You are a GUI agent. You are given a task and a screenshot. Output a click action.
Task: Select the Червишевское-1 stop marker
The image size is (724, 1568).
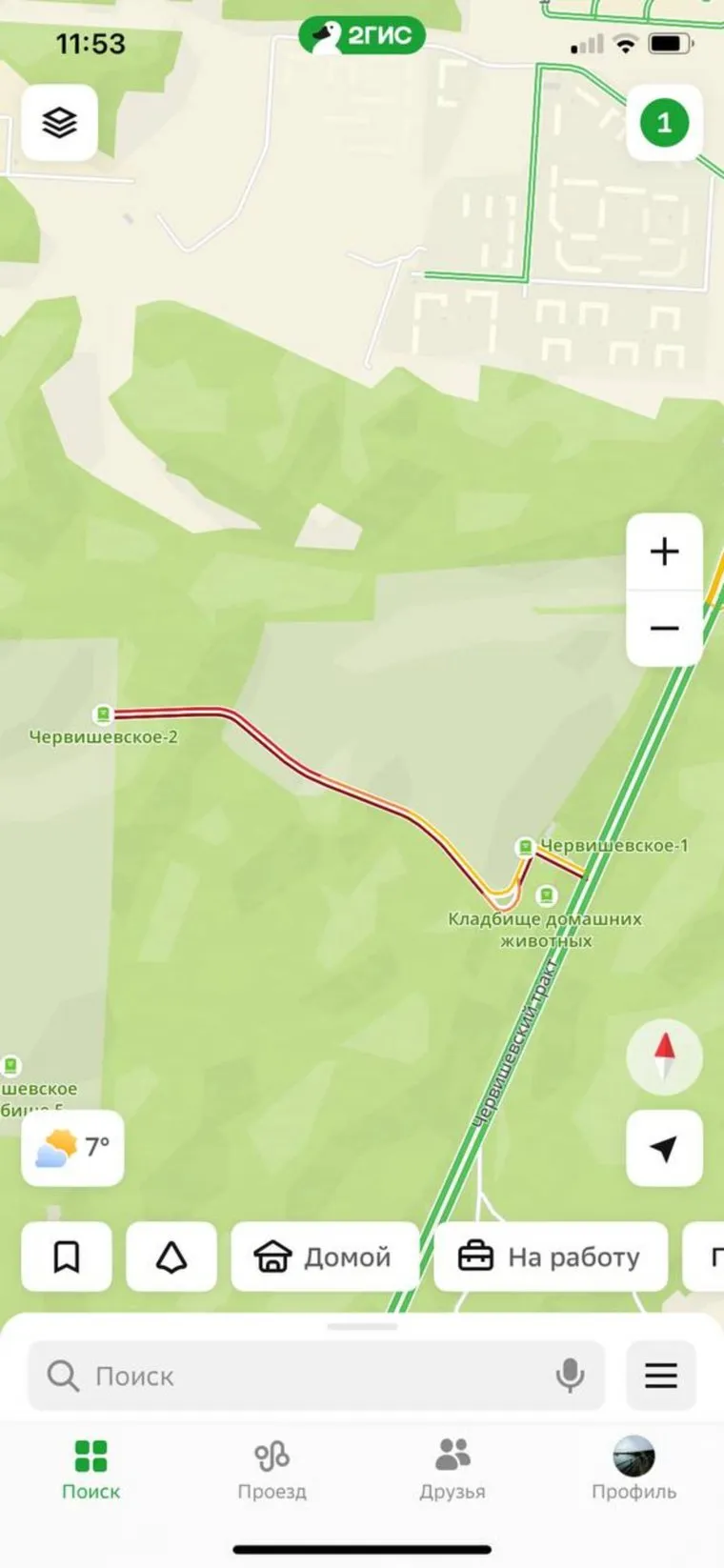point(525,846)
